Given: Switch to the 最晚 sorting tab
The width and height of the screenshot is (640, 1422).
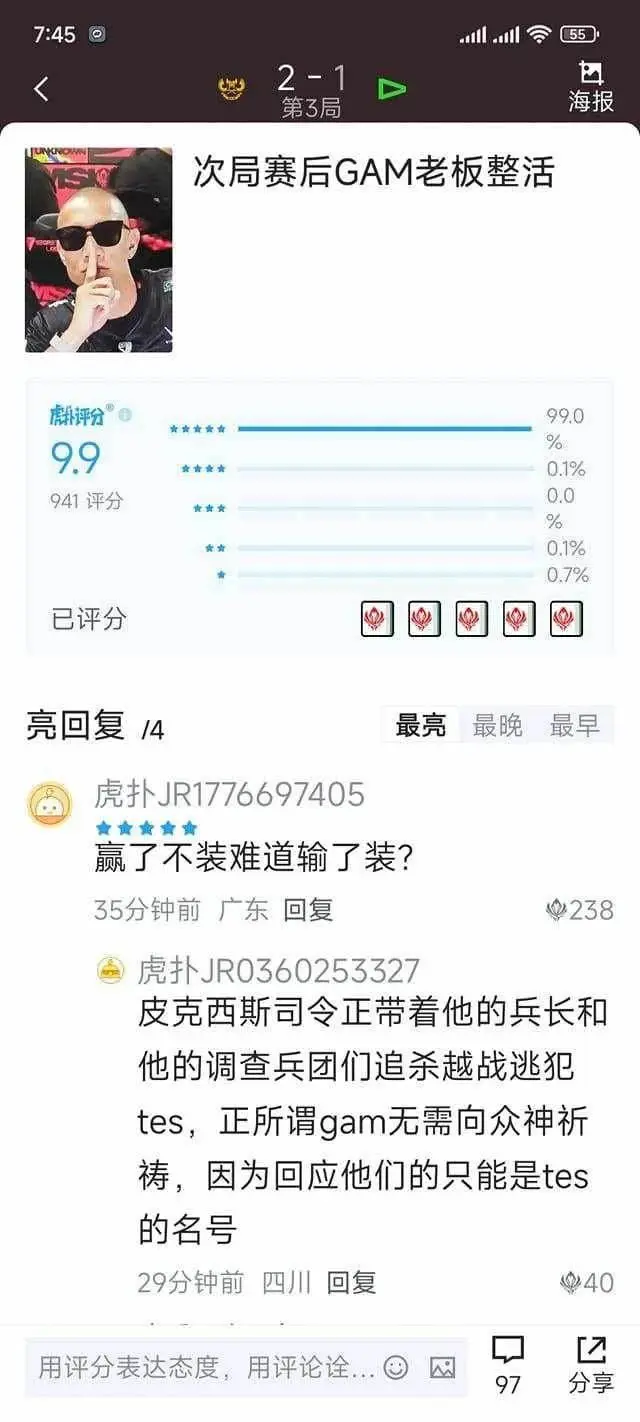Looking at the screenshot, I should 498,726.
